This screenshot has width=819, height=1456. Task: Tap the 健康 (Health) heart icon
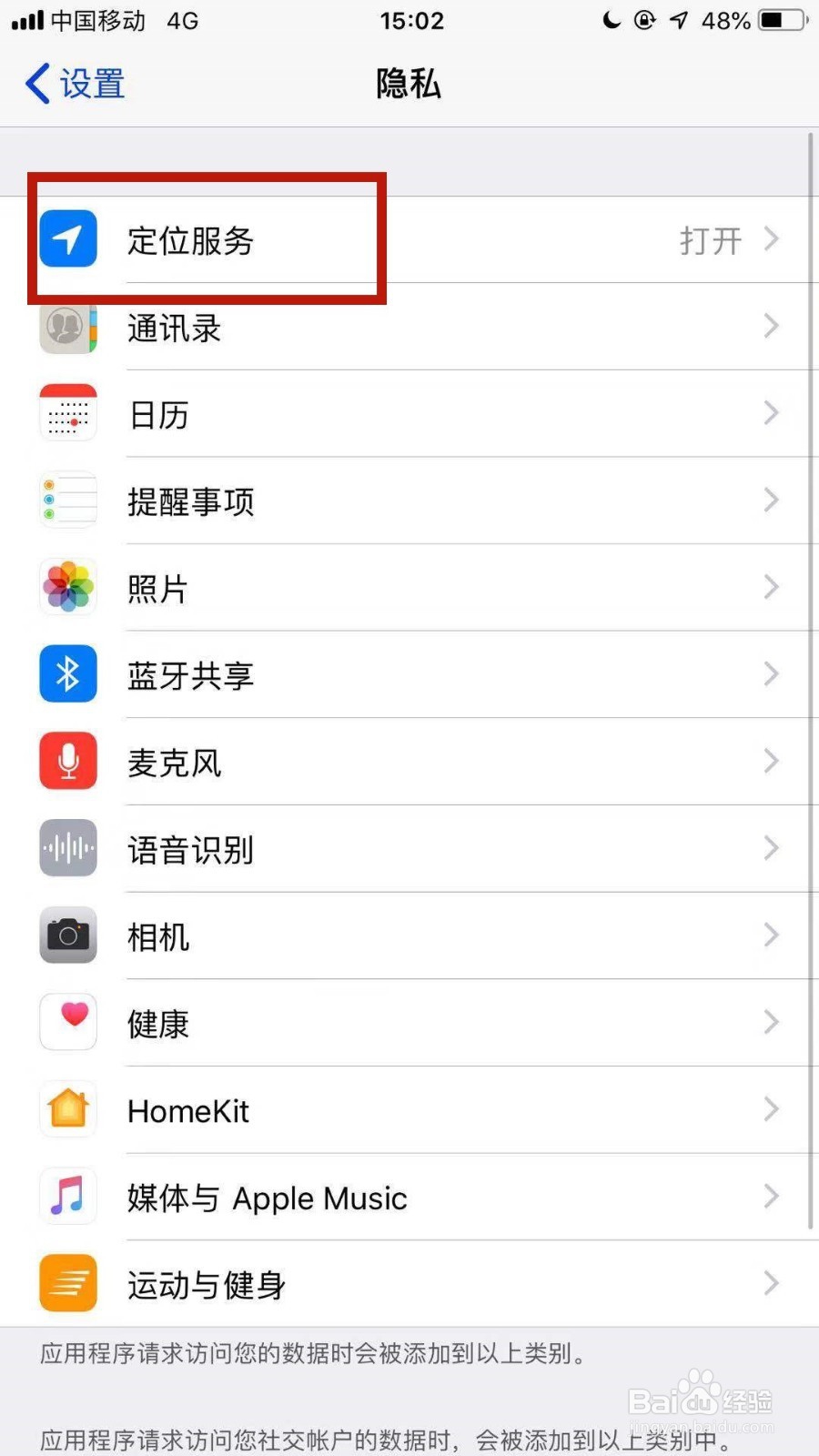67,1022
